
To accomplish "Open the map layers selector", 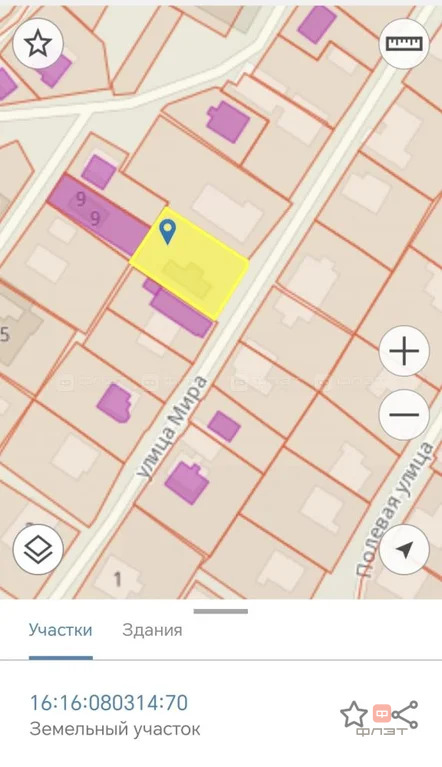I will point(38,549).
